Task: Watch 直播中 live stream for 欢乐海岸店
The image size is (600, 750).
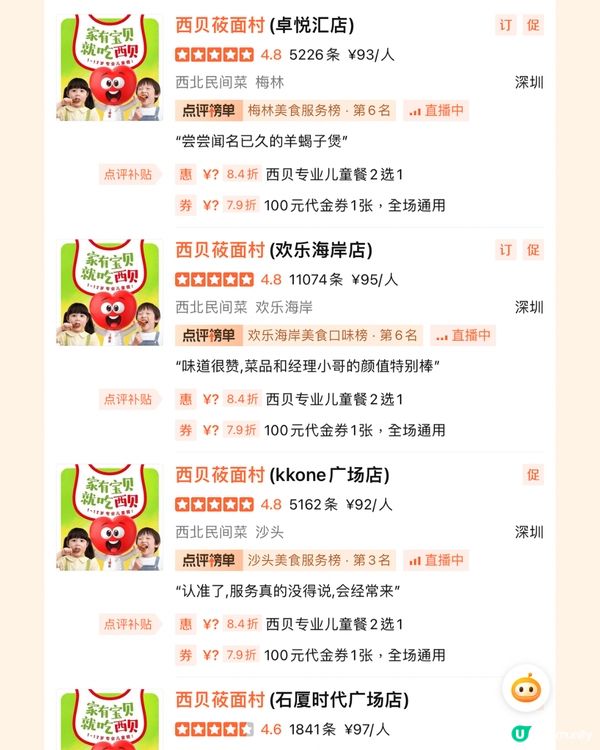Action: pos(463,335)
